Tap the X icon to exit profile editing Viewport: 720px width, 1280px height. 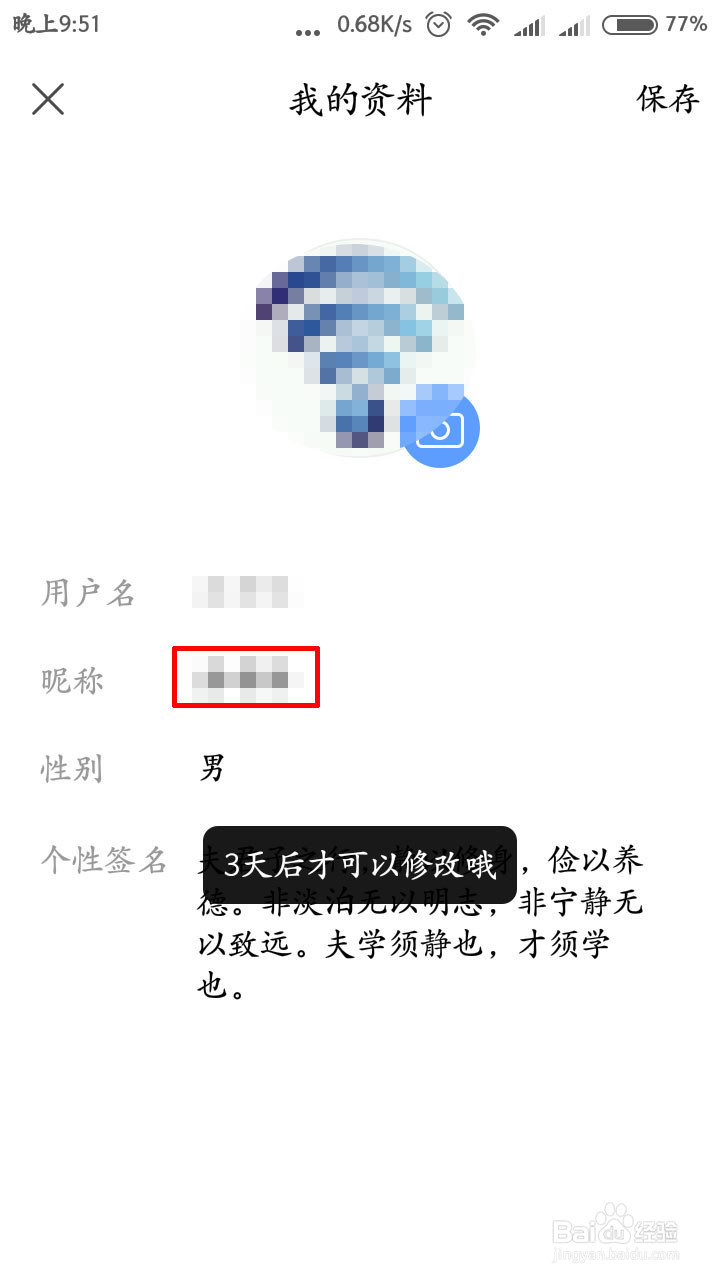[47, 99]
